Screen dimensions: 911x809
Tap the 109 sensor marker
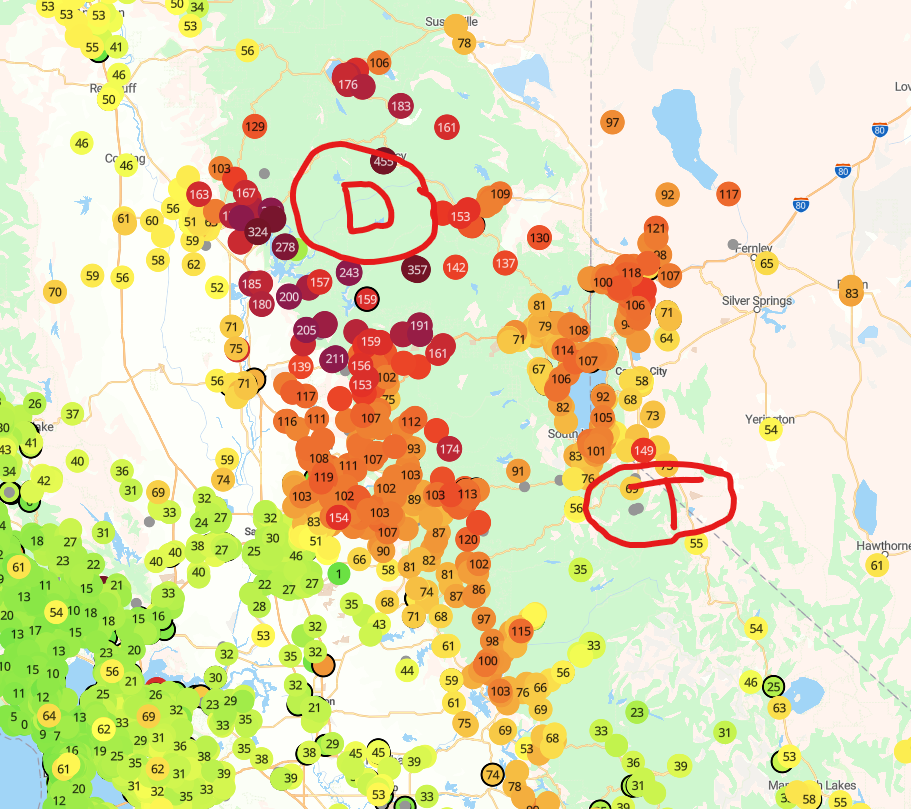(500, 194)
